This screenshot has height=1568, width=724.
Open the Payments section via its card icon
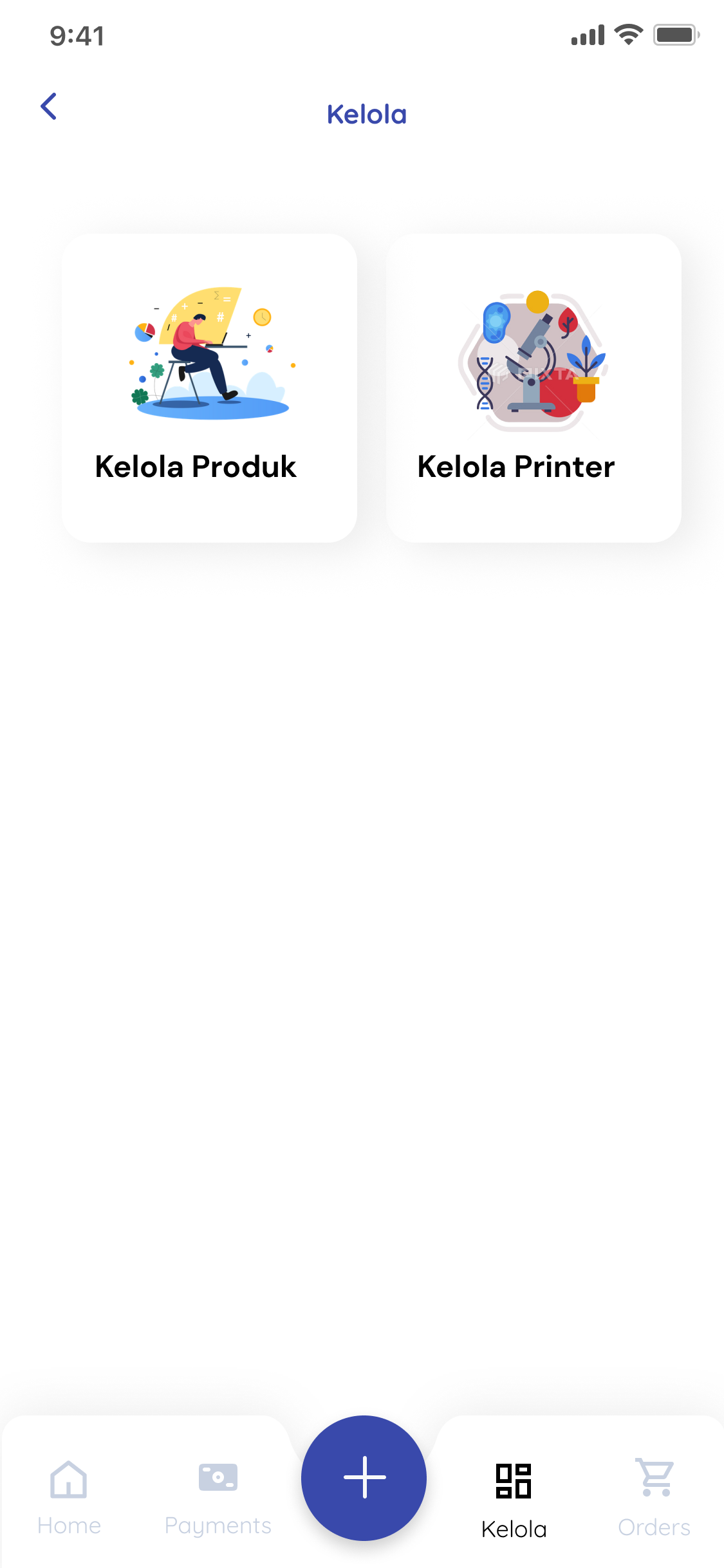click(x=218, y=1477)
